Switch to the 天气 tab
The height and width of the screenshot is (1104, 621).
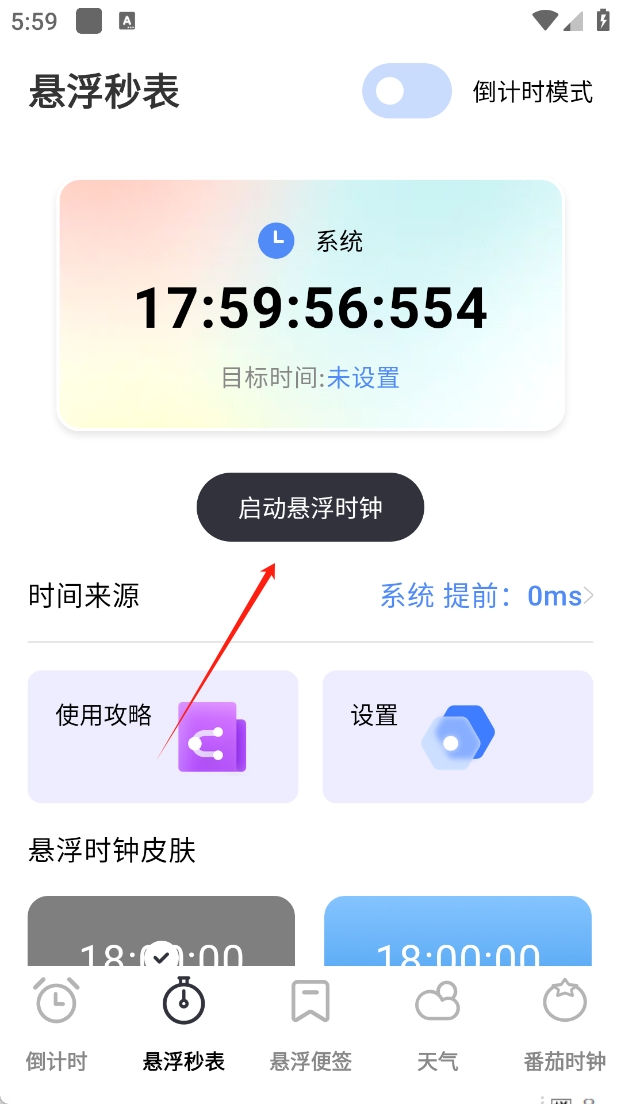pos(437,1023)
